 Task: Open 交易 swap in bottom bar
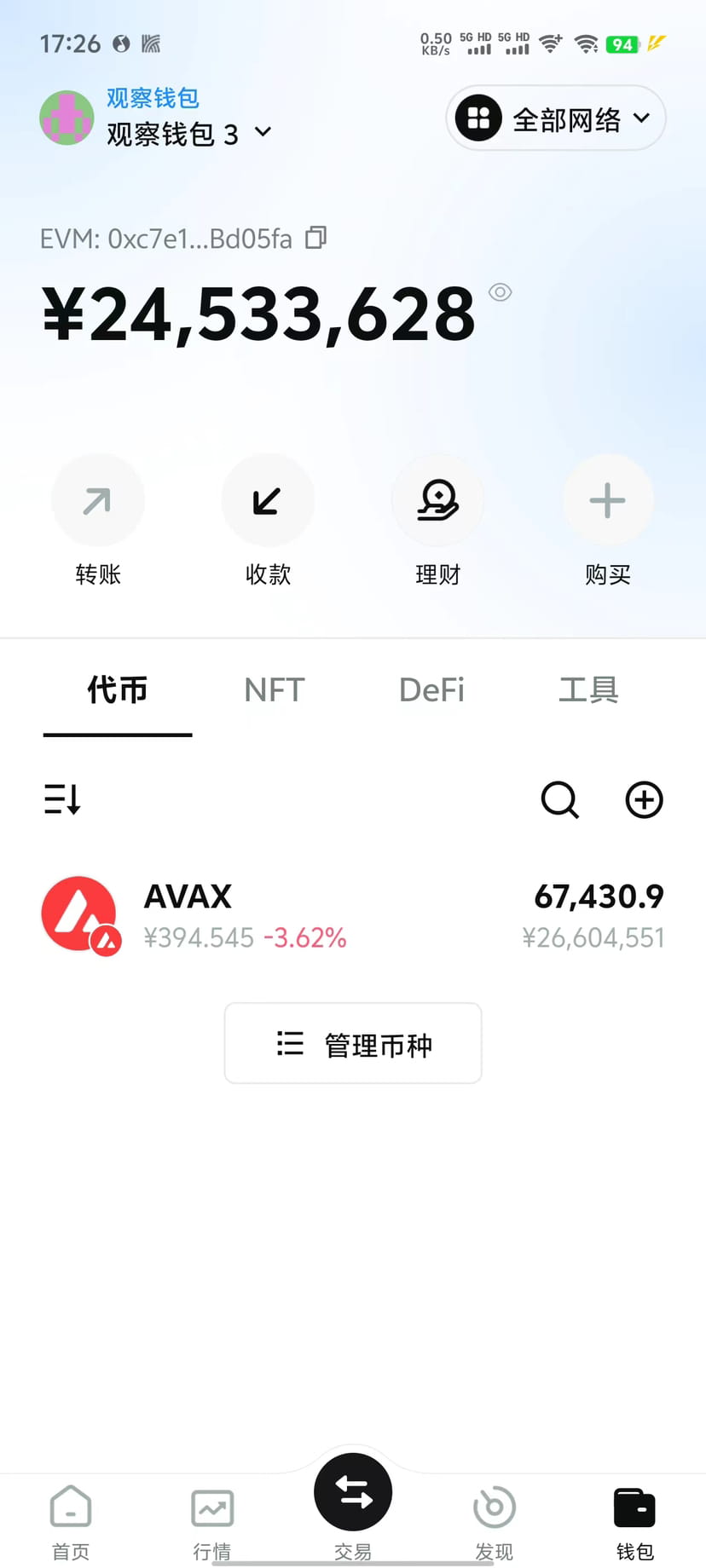click(352, 1492)
